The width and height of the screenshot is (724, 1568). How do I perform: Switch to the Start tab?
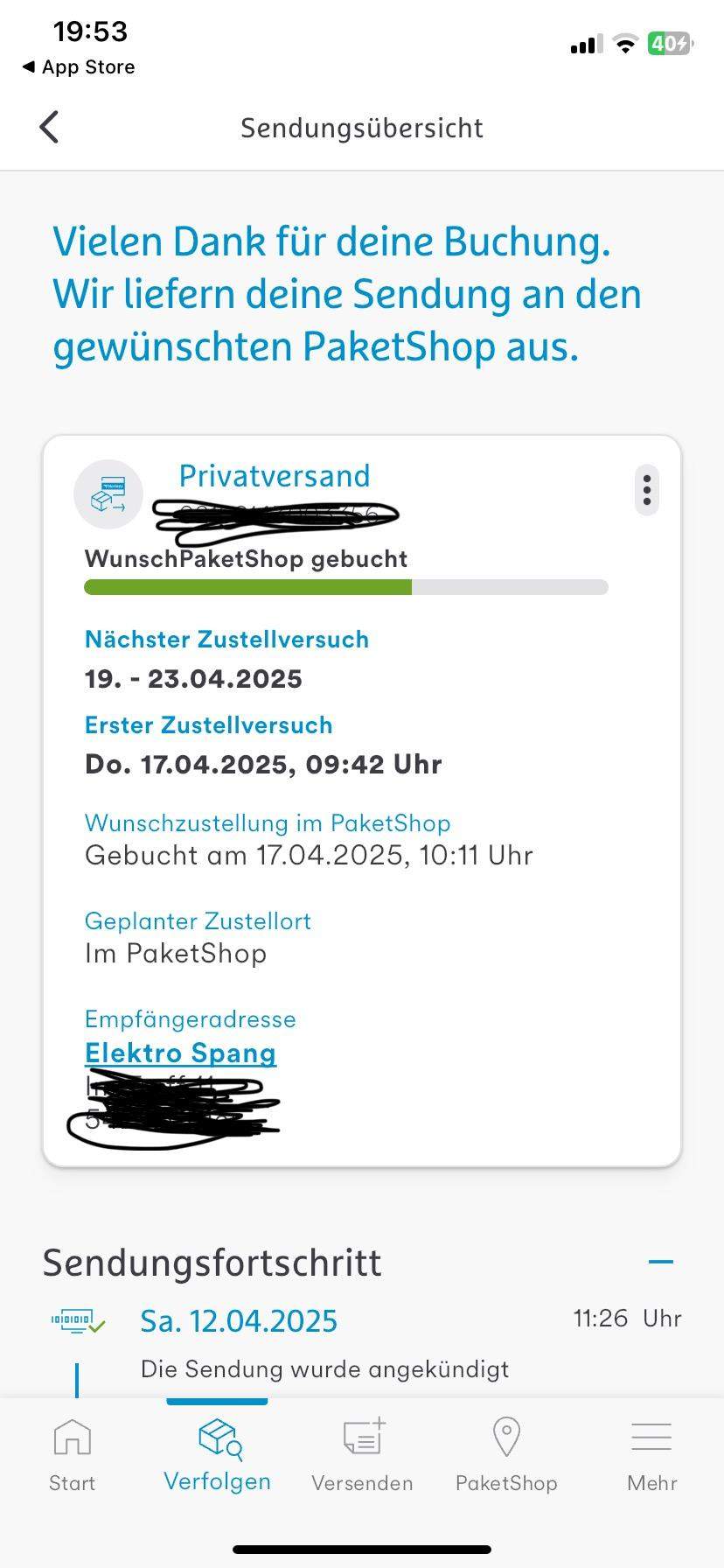pyautogui.click(x=72, y=1455)
